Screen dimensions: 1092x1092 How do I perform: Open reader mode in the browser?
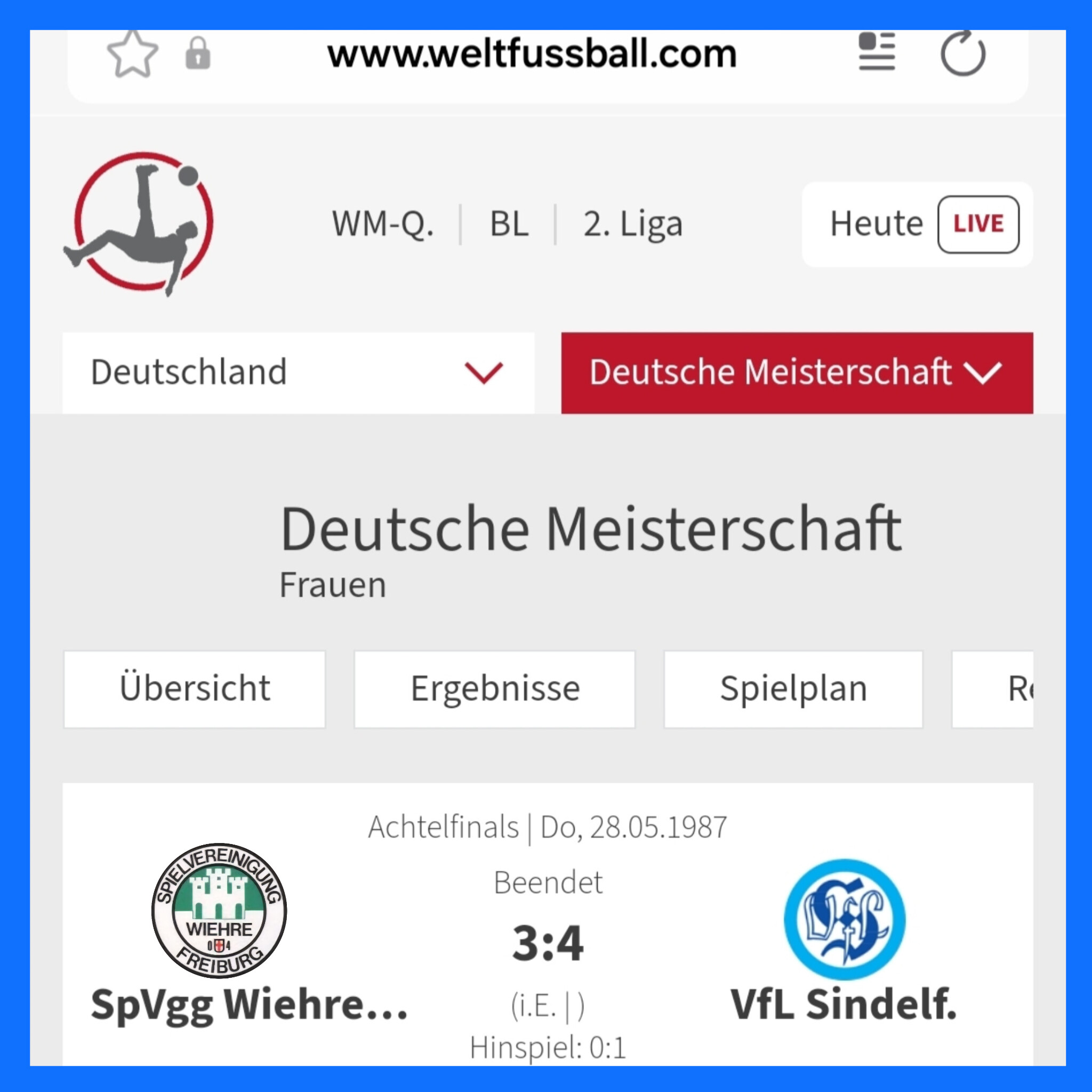click(x=876, y=52)
